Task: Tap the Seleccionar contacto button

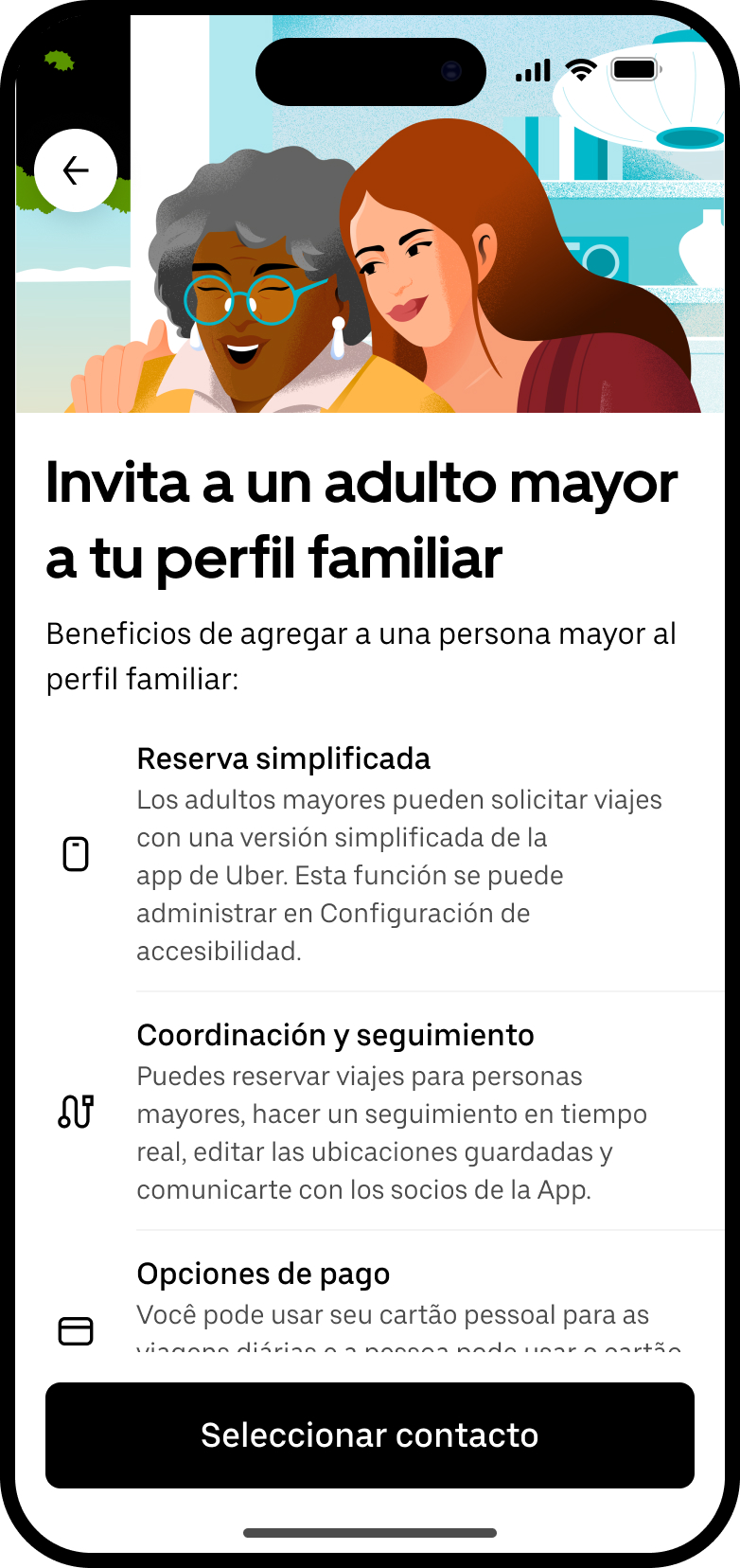Action: coord(370,1435)
